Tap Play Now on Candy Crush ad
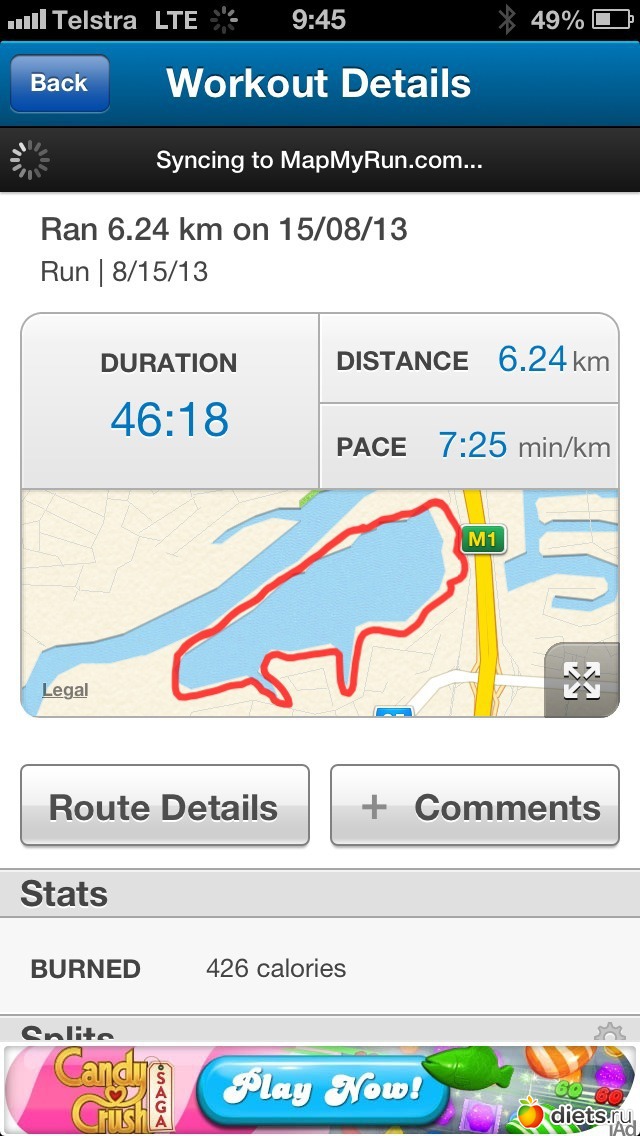Viewport: 640px width, 1136px height. tap(322, 1089)
